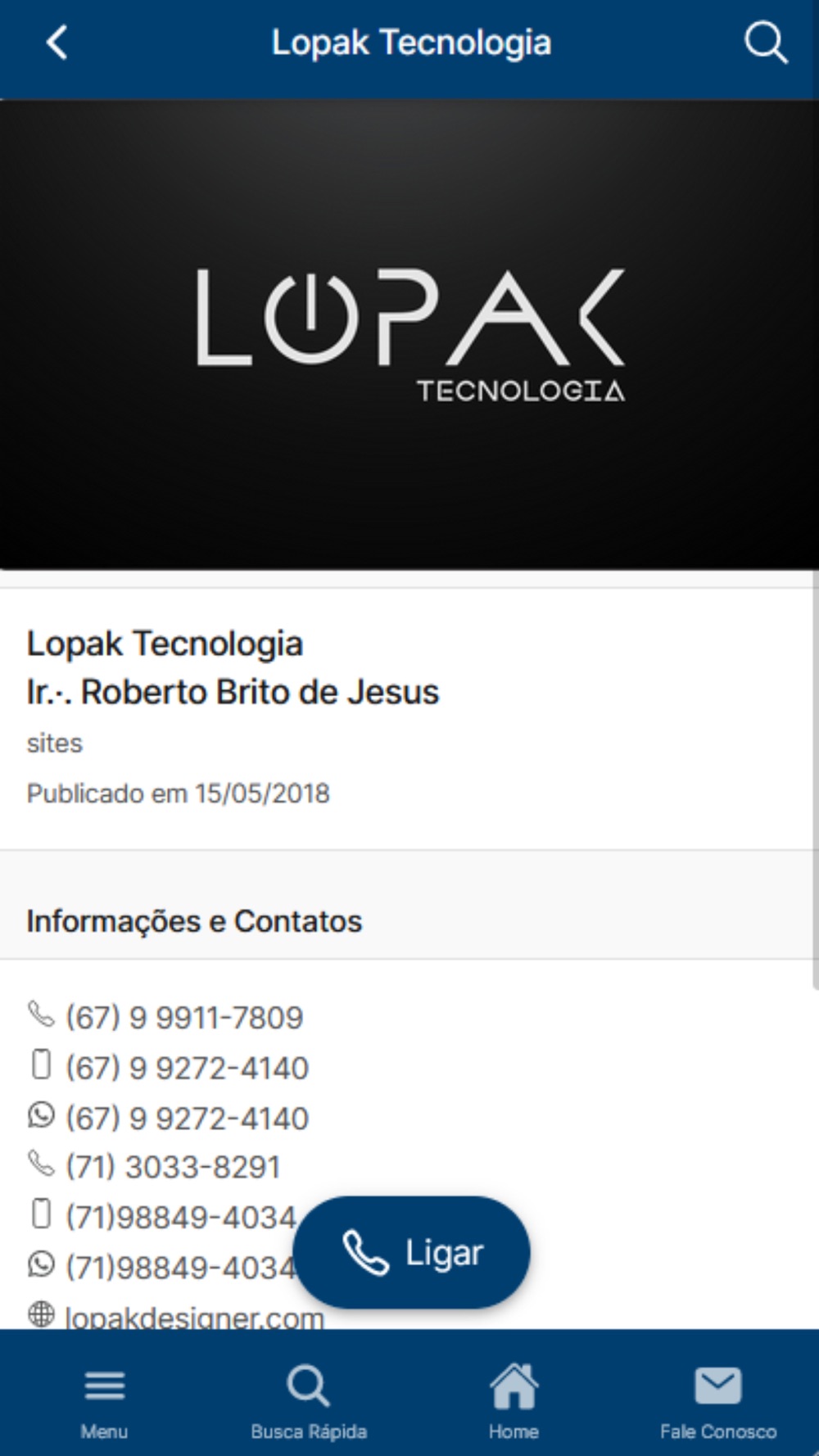This screenshot has height=1456, width=819.
Task: Go to the Home tab
Action: (514, 1402)
